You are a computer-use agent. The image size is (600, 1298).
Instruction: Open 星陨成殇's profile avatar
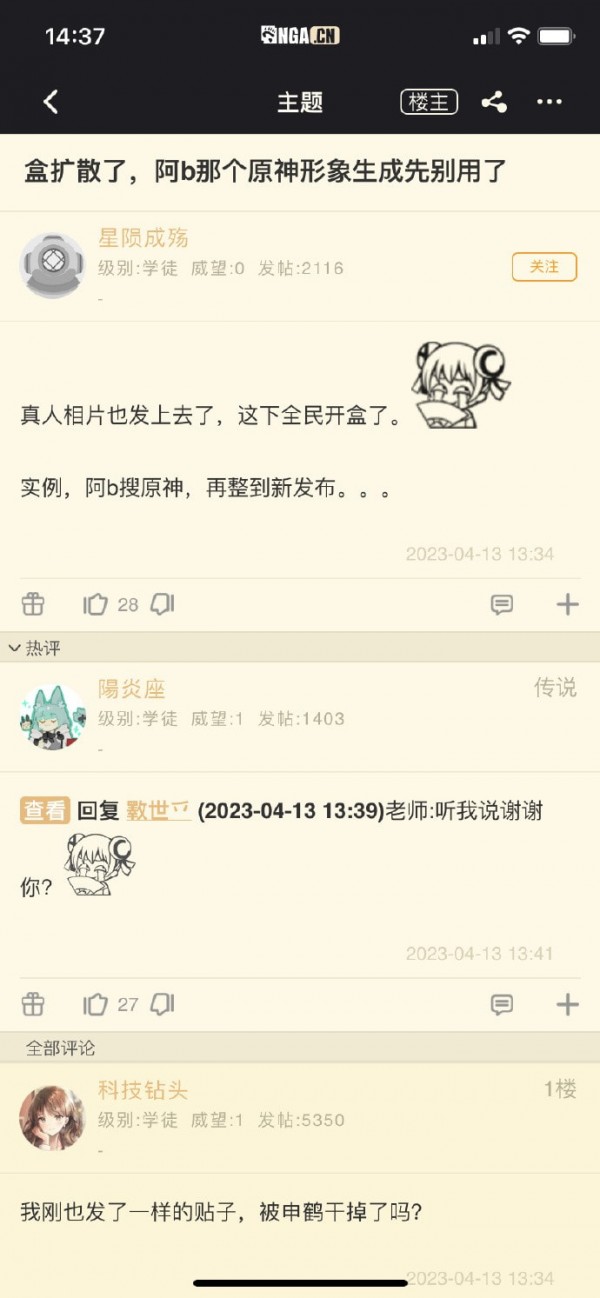click(52, 265)
